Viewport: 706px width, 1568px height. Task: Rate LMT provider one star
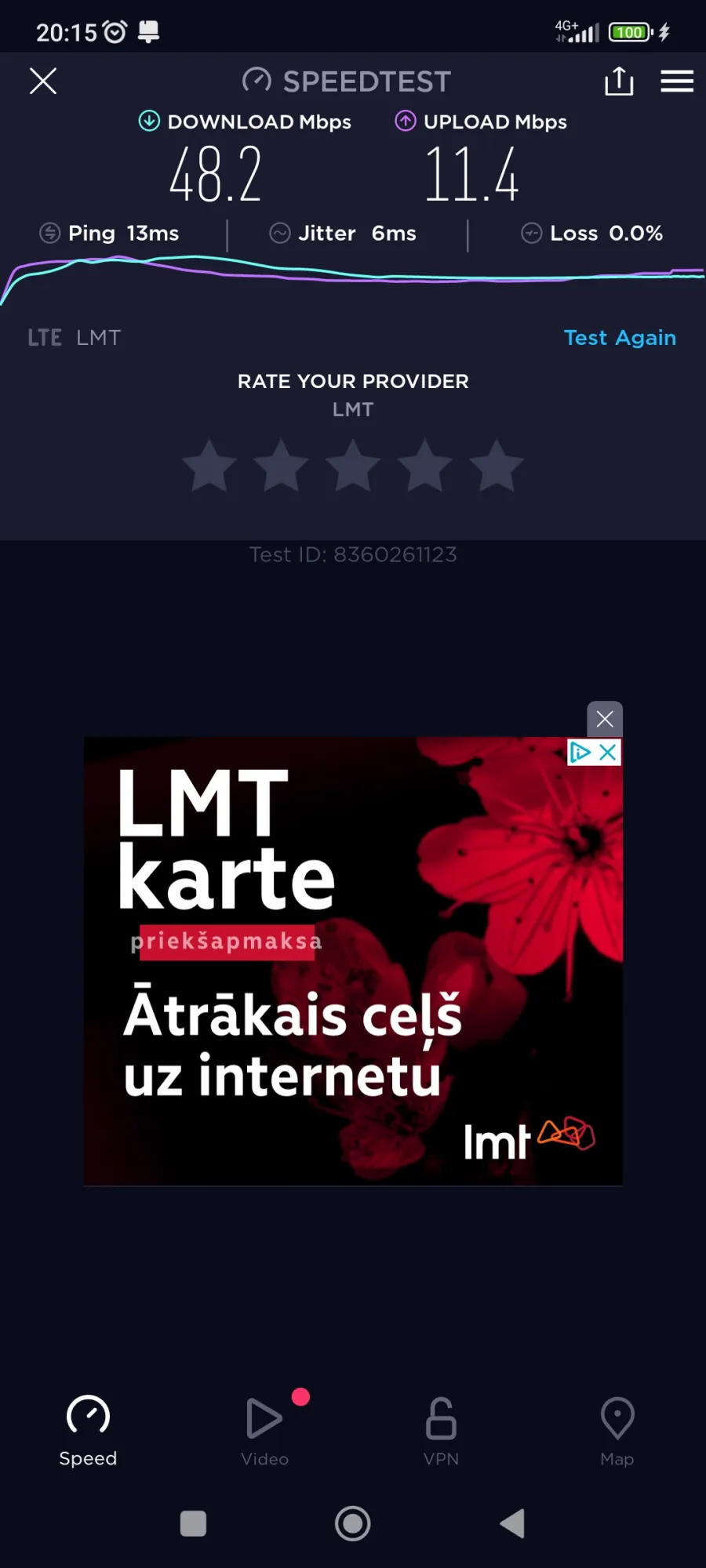209,466
